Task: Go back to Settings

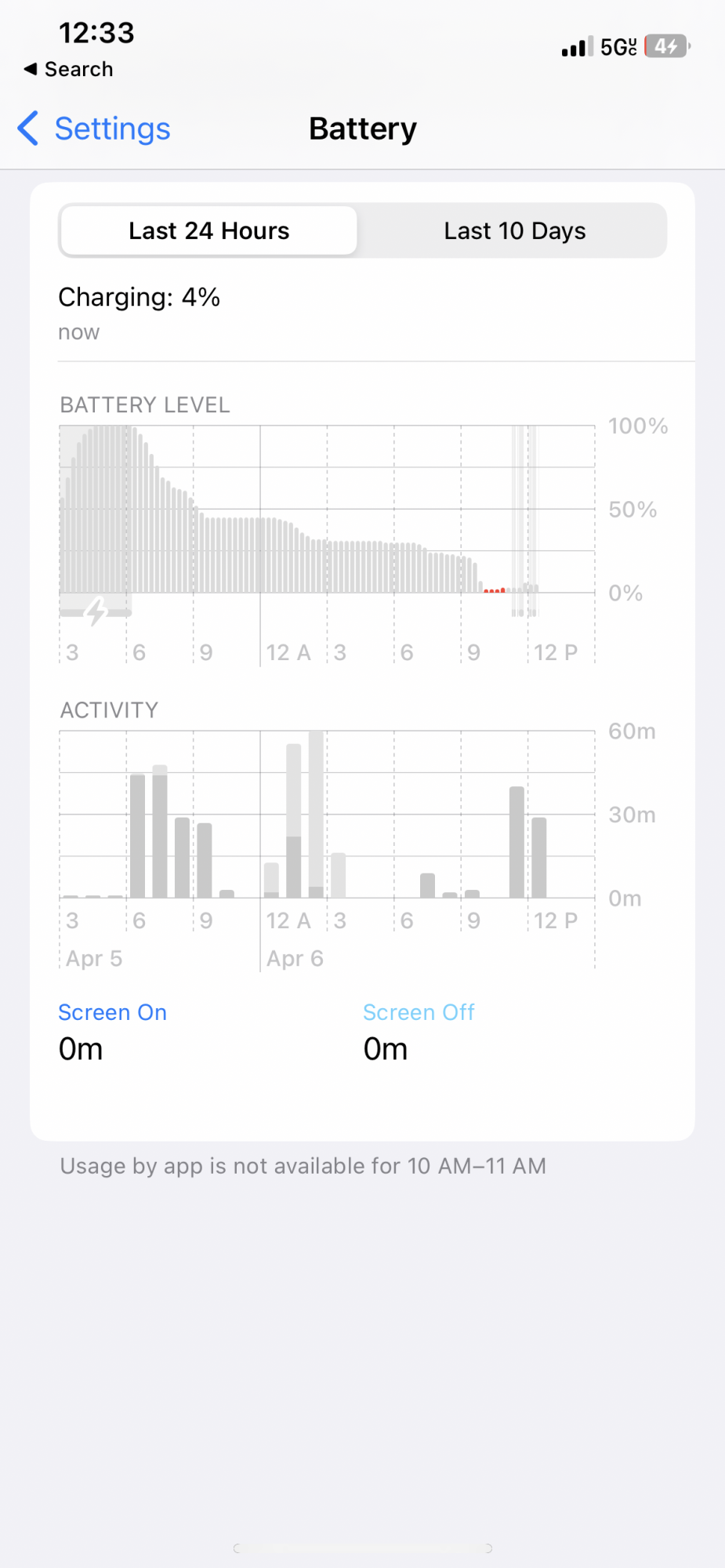Action: coord(94,129)
